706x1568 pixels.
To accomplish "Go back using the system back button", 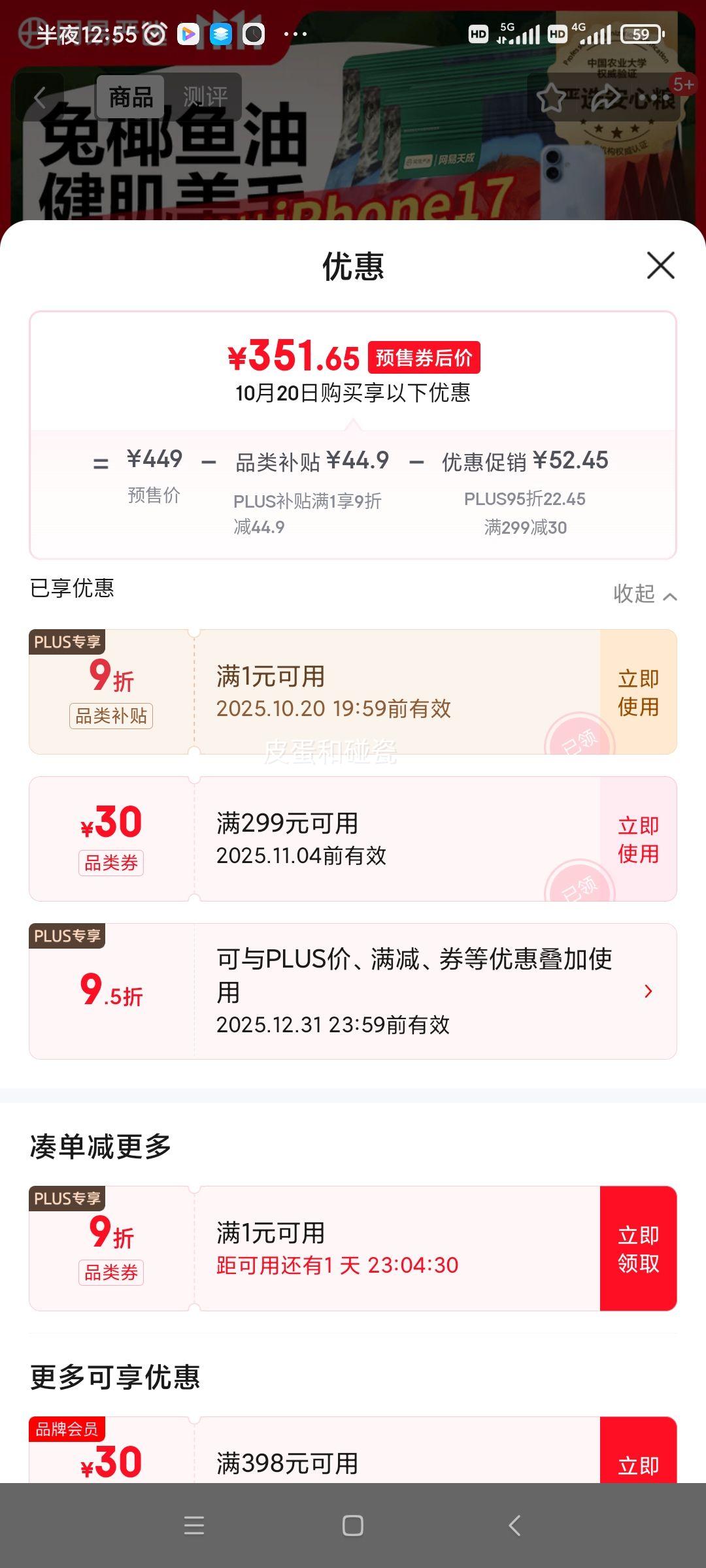I will coord(514,1526).
